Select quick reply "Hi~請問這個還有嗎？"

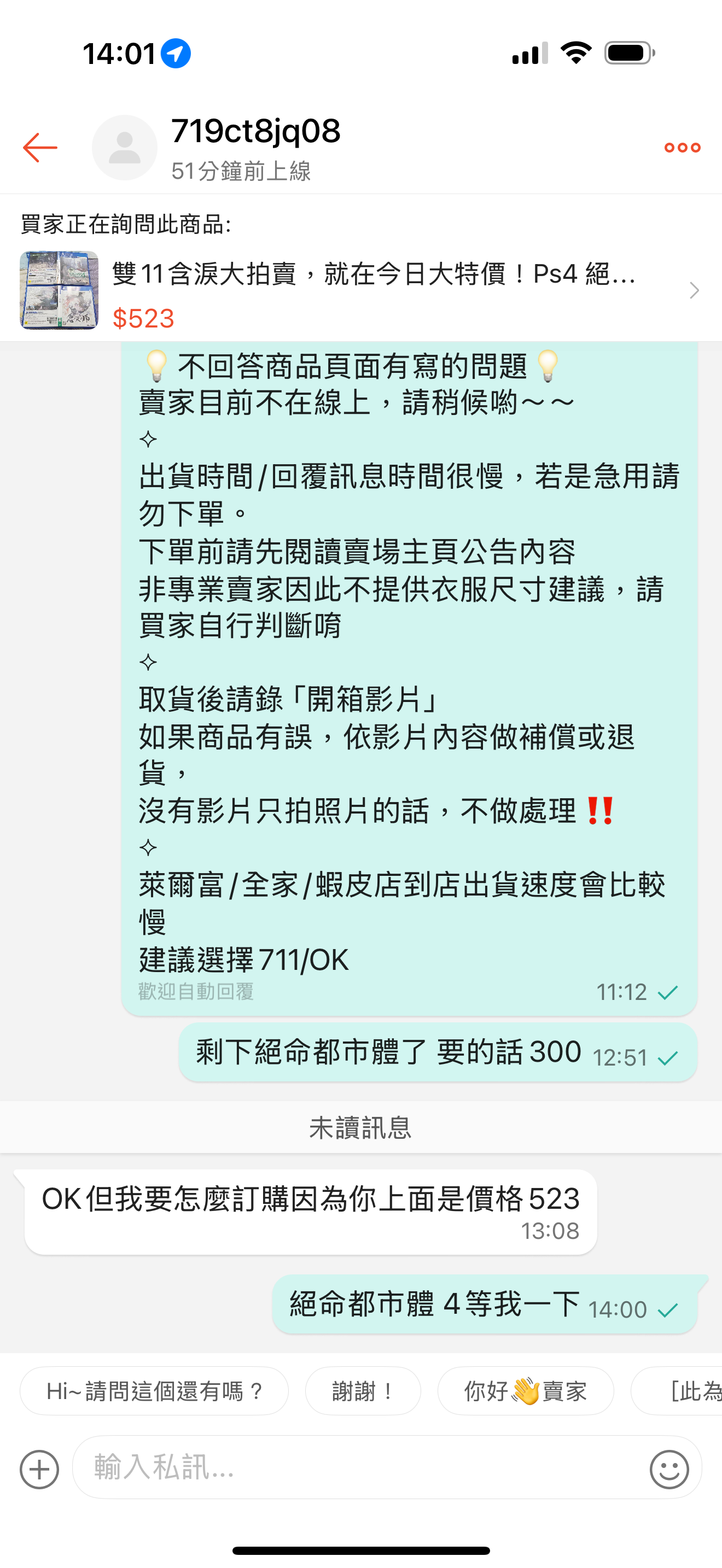tap(154, 1391)
